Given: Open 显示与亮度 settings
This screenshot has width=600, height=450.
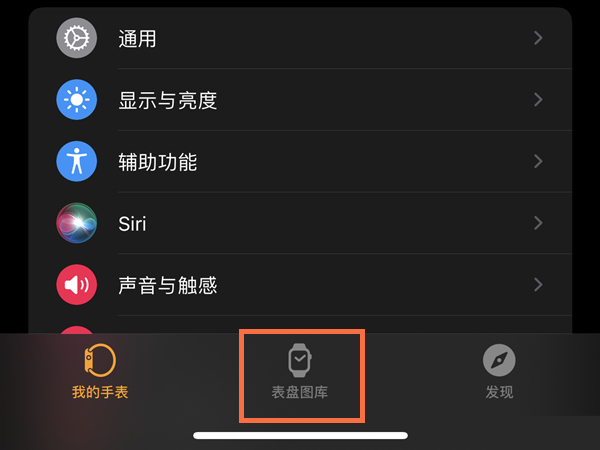Looking at the screenshot, I should click(x=300, y=100).
